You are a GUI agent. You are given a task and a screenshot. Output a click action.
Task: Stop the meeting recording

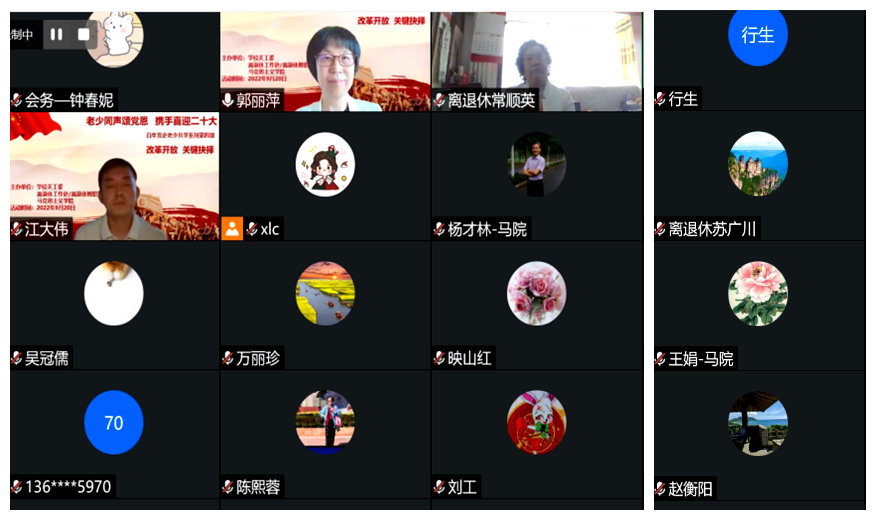click(84, 34)
